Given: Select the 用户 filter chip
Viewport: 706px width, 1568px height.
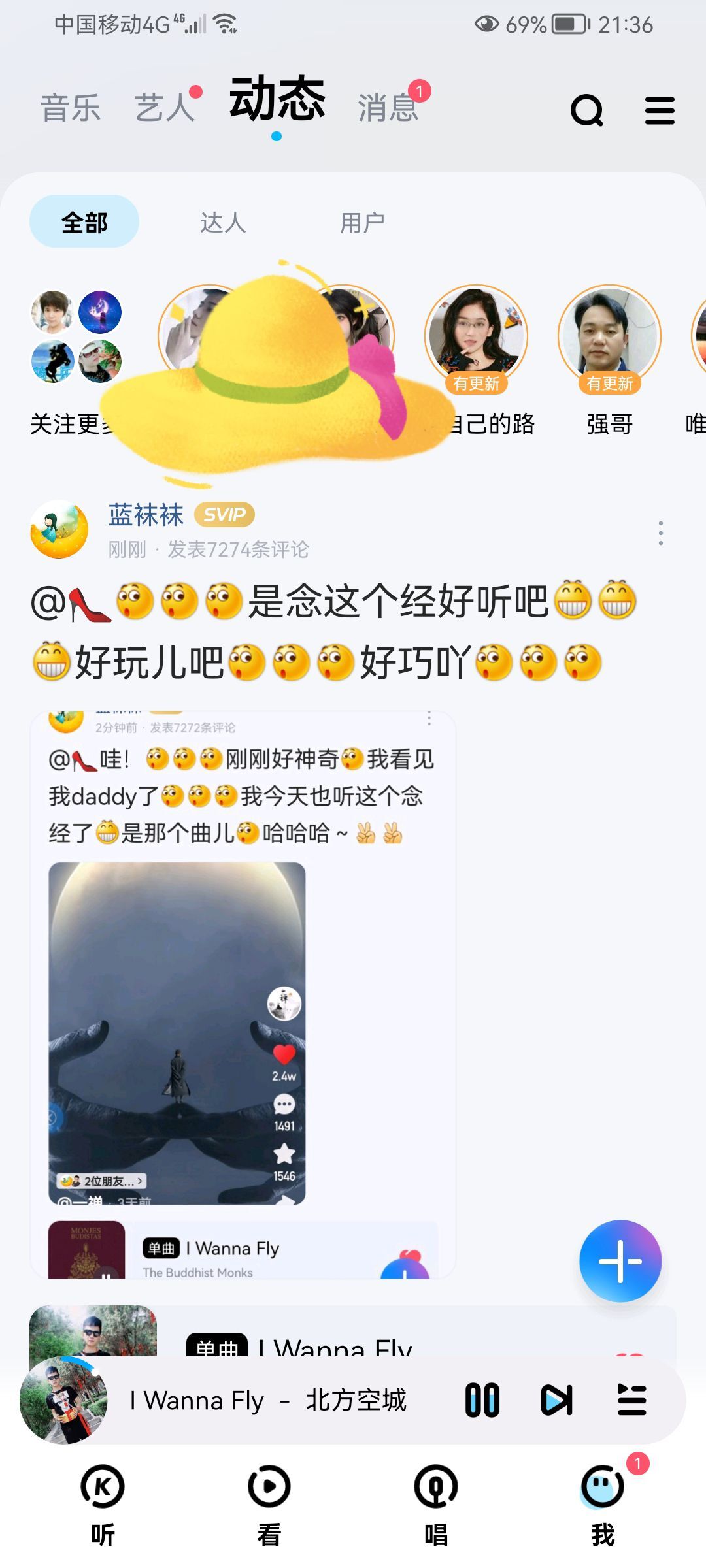Looking at the screenshot, I should (361, 222).
